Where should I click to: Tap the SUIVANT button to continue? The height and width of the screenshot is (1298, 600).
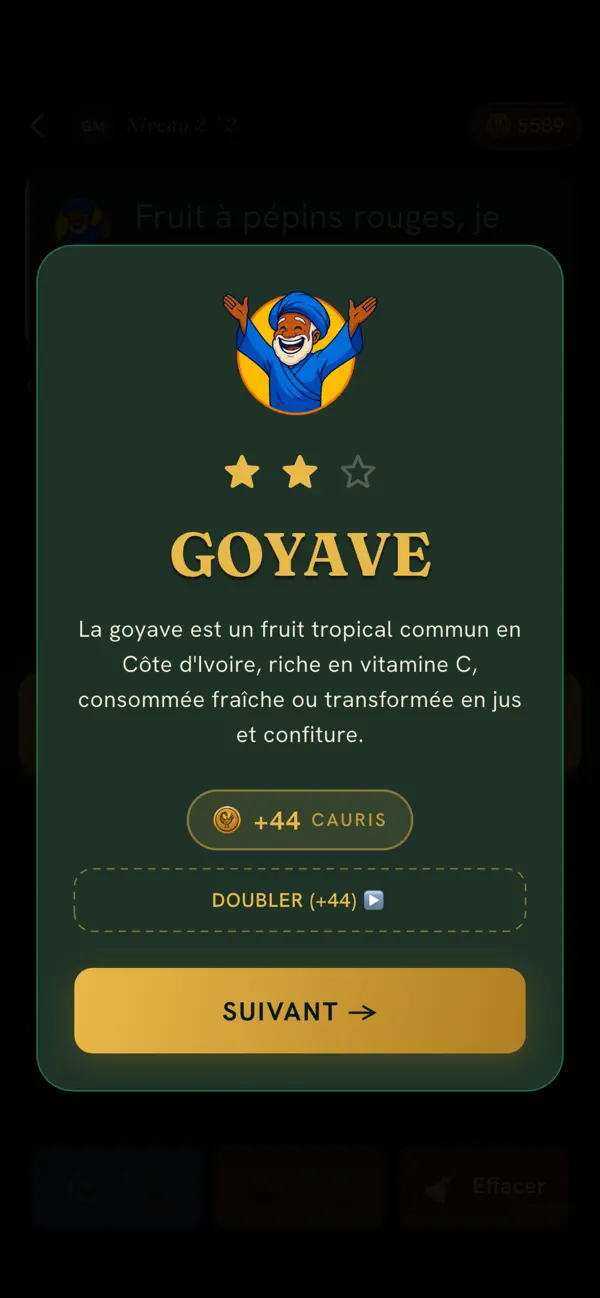[x=300, y=1010]
